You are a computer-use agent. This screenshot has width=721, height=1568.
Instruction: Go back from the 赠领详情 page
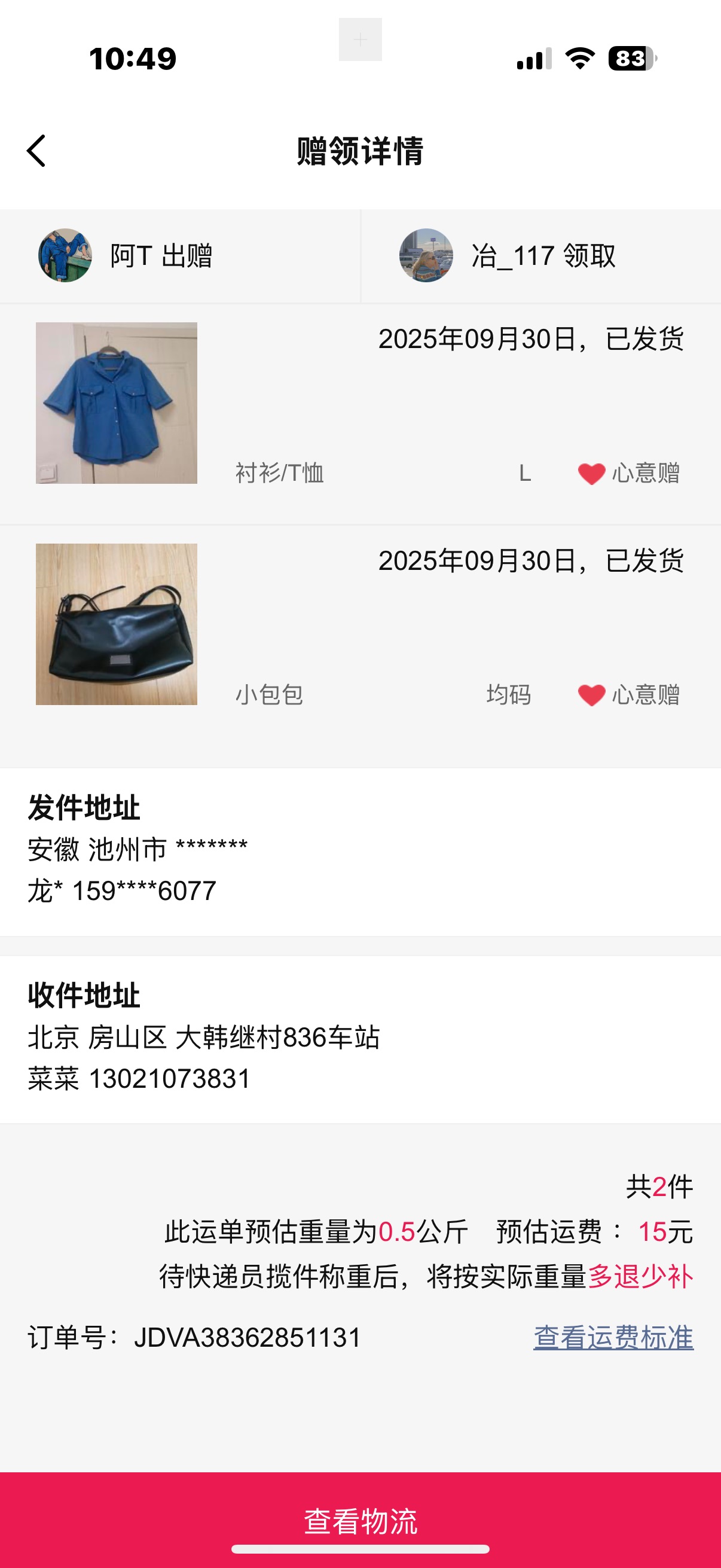(36, 151)
